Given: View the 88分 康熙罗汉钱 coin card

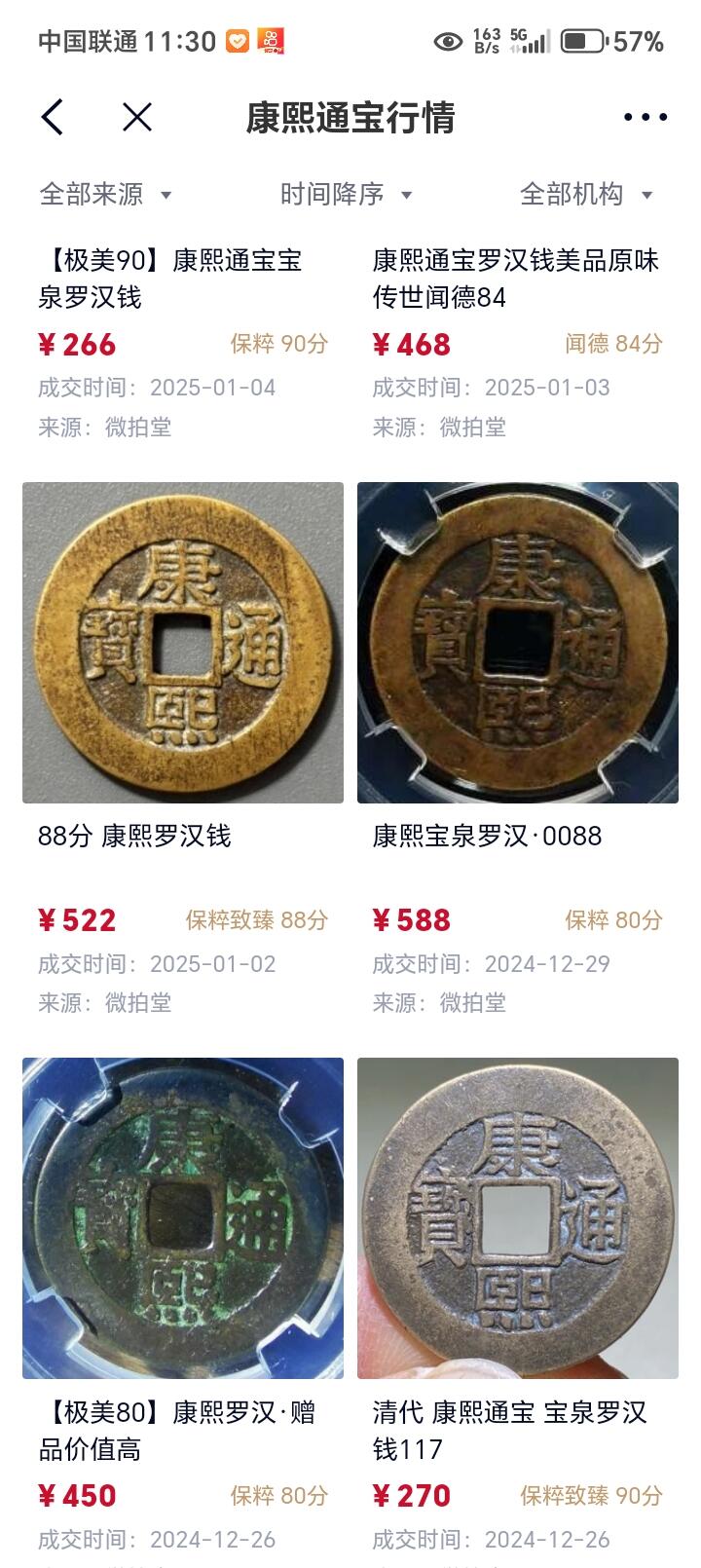Looking at the screenshot, I should coord(183,643).
